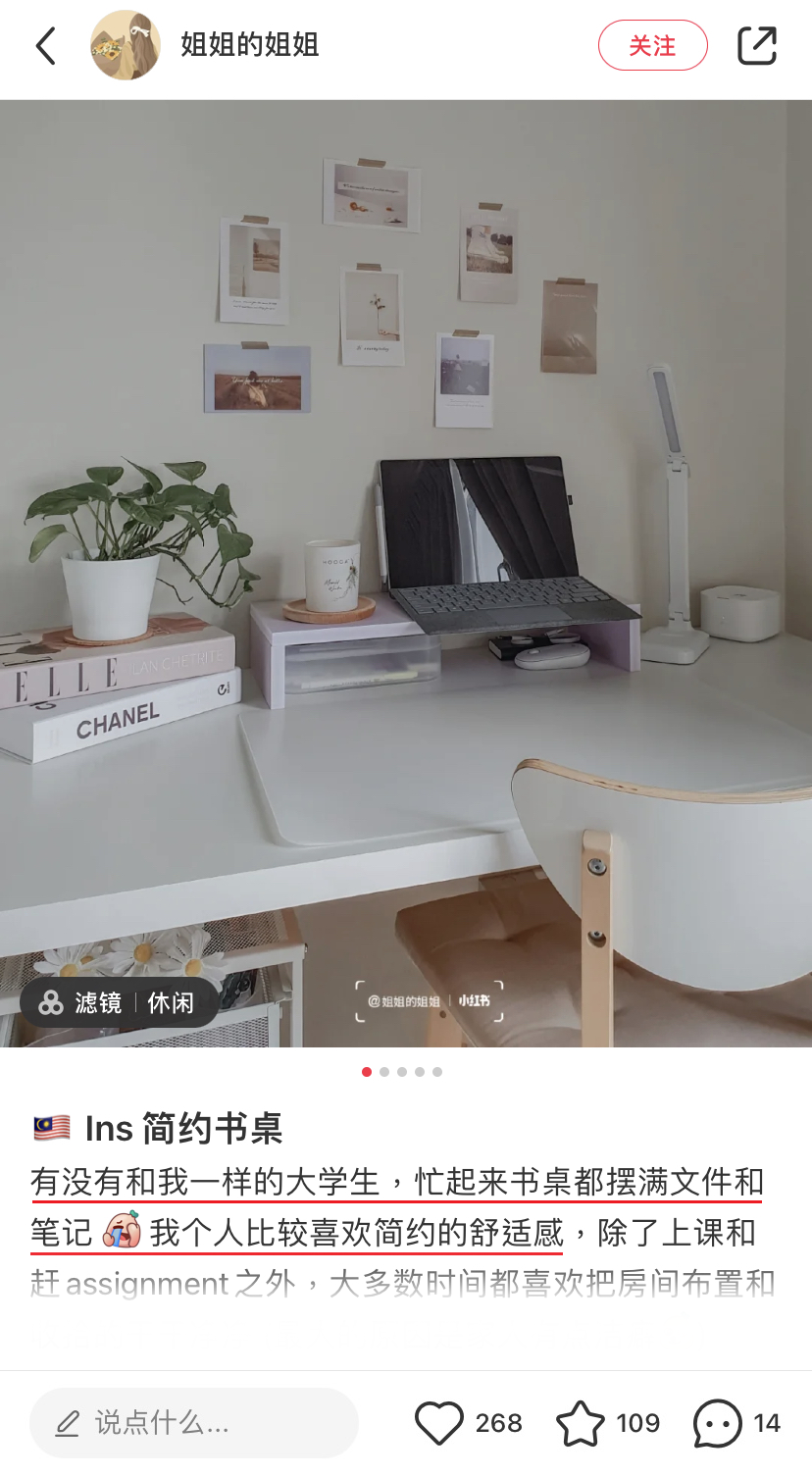Open the 滤镜 休闲 filter tag

pos(119,1002)
